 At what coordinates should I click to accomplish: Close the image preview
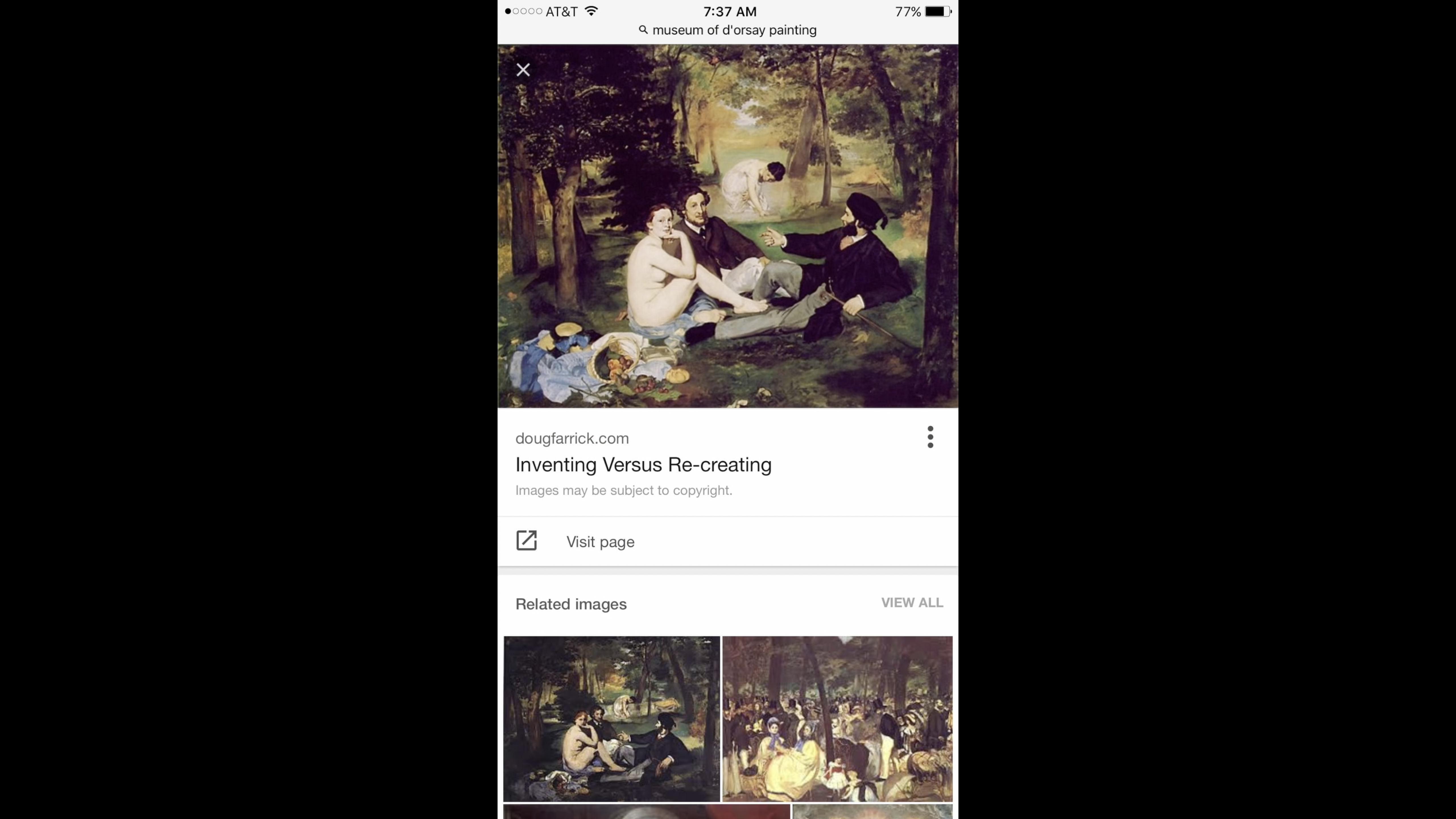click(x=523, y=69)
